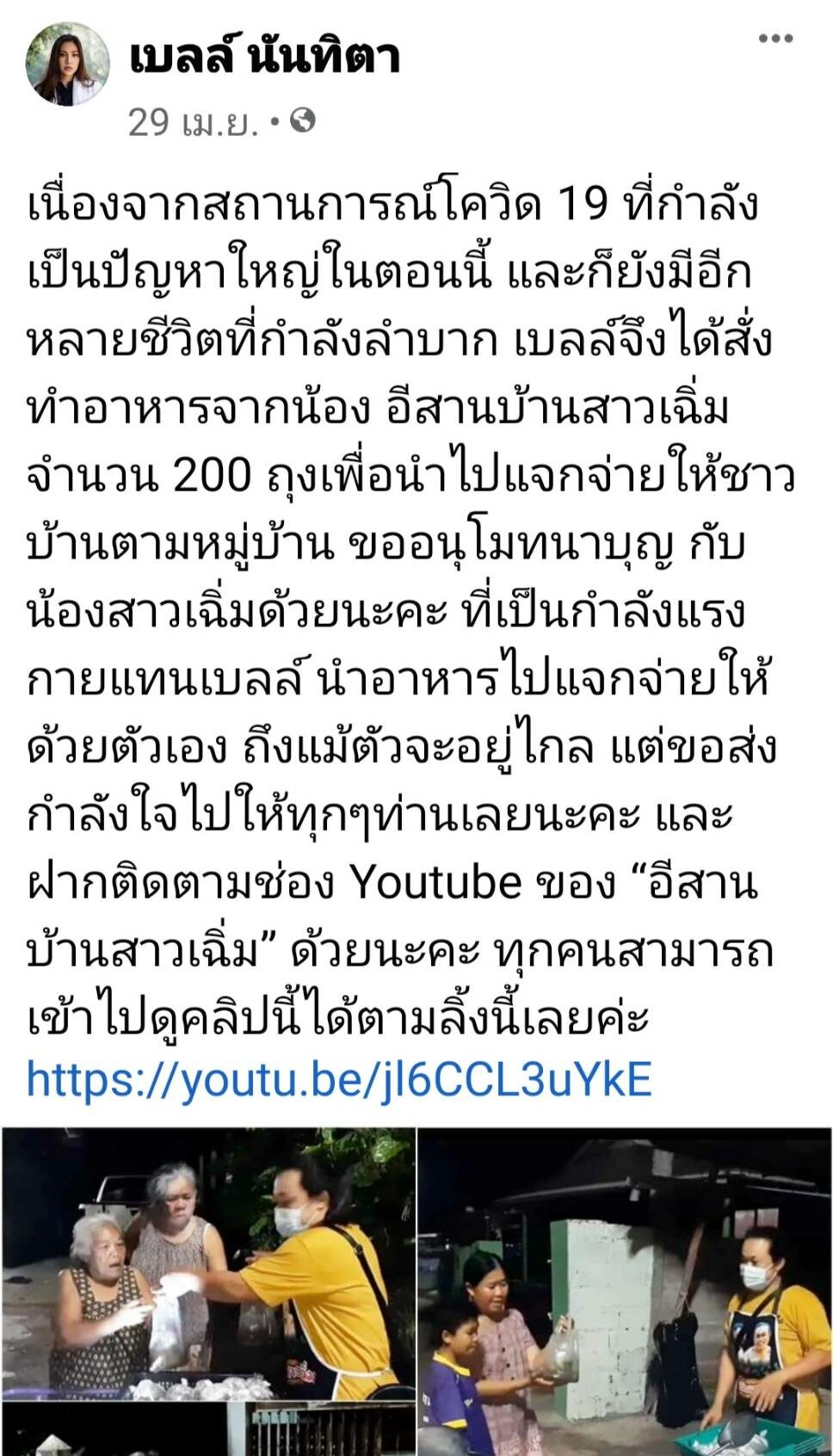
Task: Open the post's three-dot options menu
Action: tap(774, 39)
